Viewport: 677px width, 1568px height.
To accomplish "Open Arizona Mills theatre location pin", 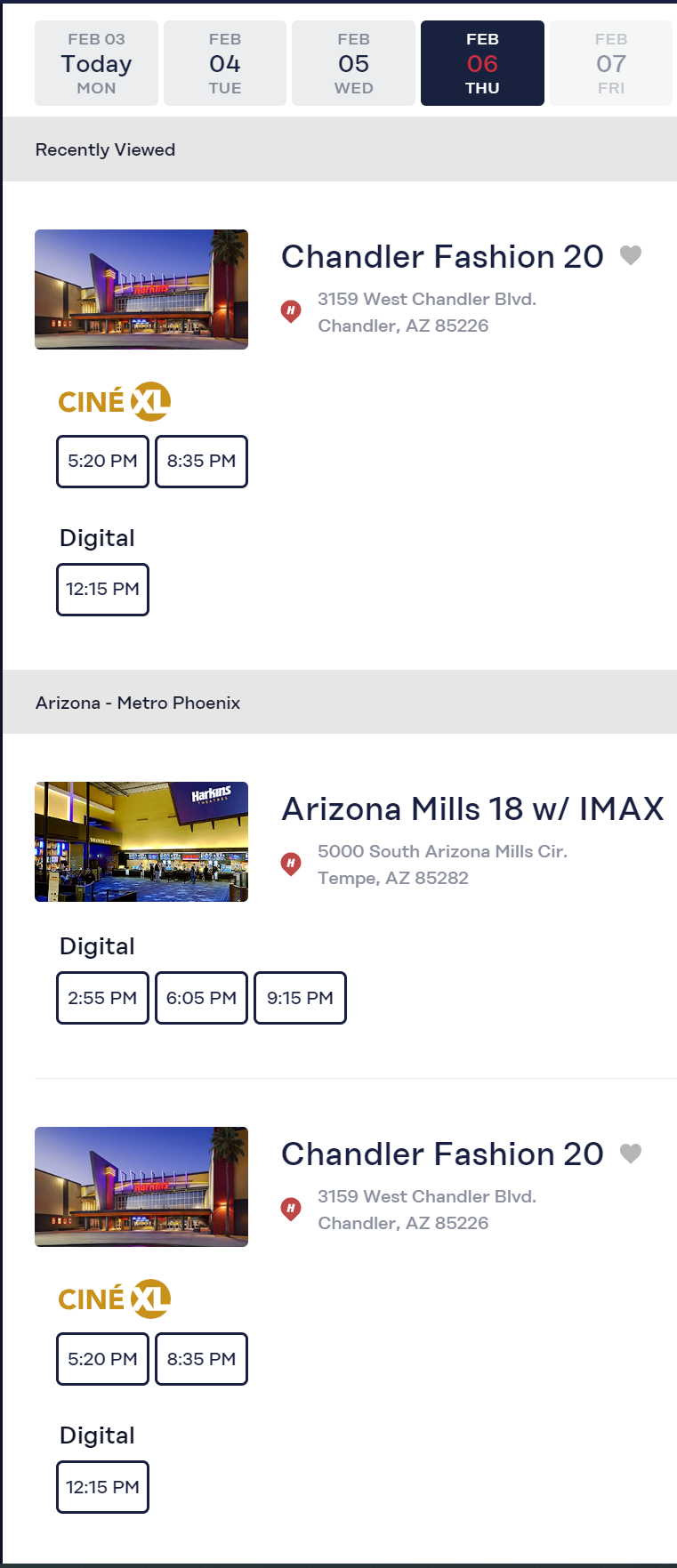I will pos(291,864).
